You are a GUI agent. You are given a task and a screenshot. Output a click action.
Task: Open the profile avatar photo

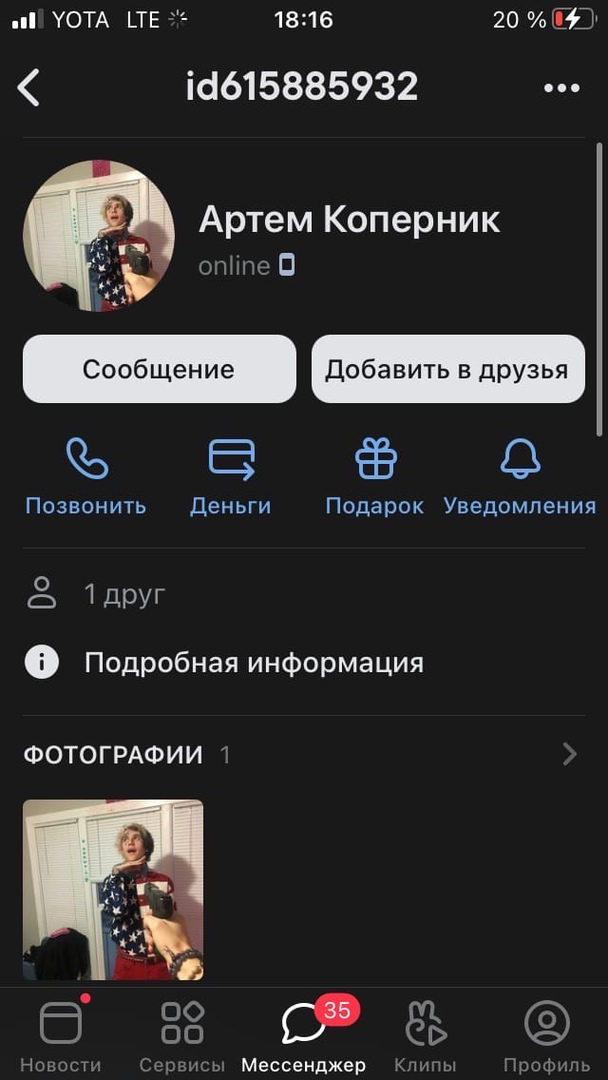pyautogui.click(x=99, y=237)
